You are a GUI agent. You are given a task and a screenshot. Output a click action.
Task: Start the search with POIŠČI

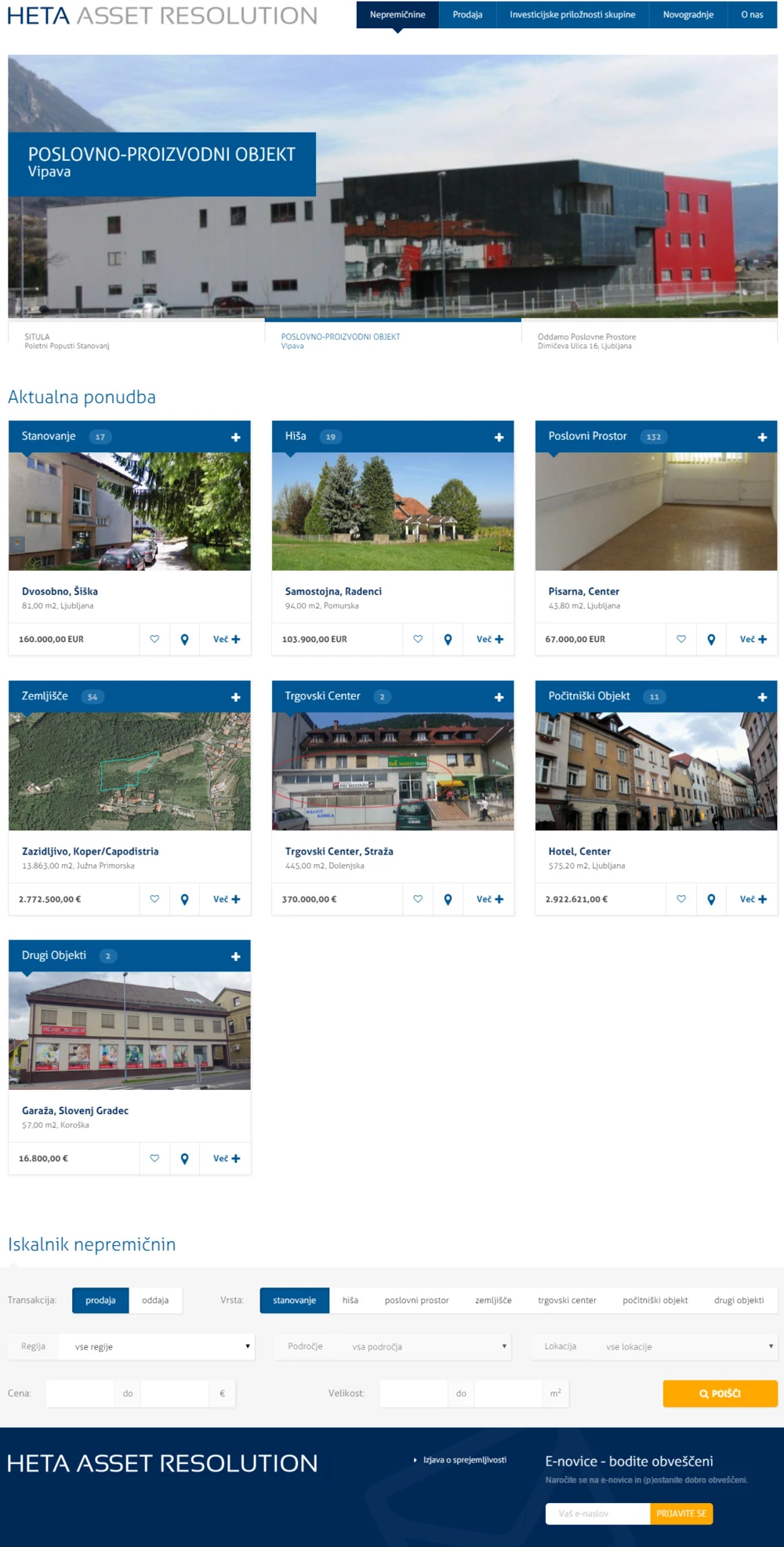tap(720, 1393)
